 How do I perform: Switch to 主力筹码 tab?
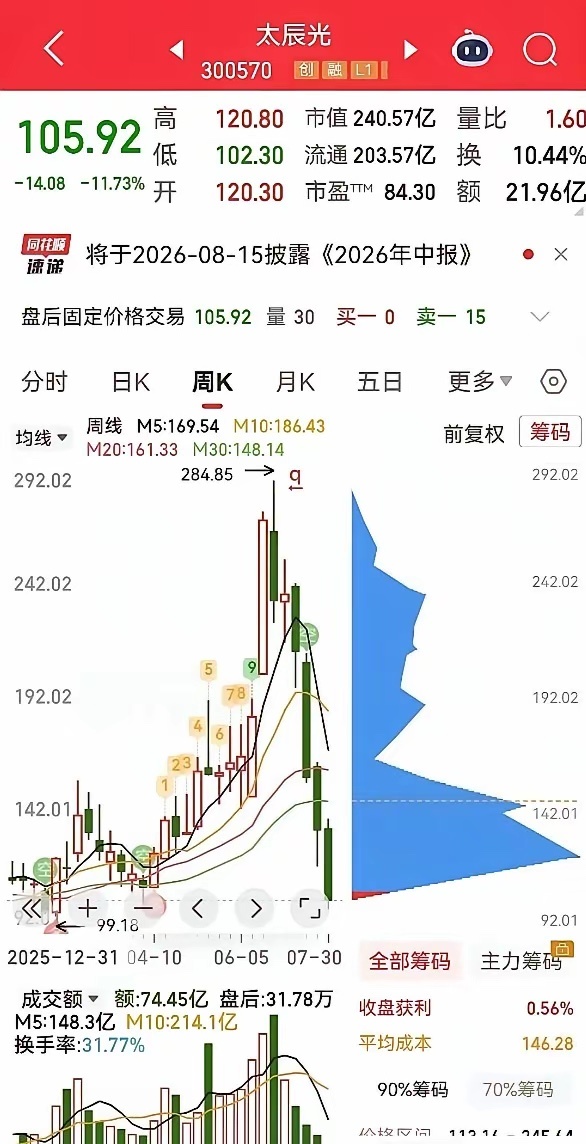522,961
